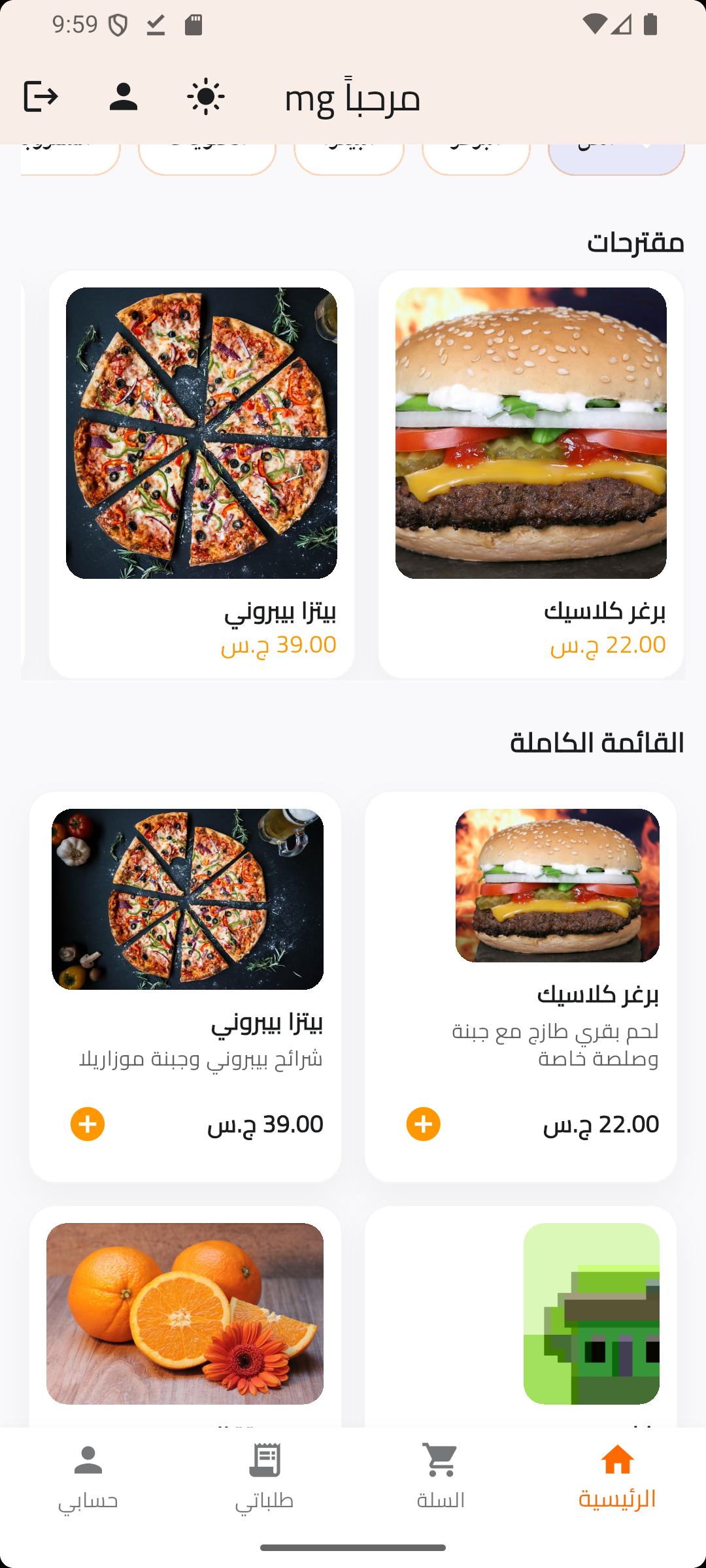Add برغر كلاسيك to the cart
This screenshot has width=706, height=1568.
tap(424, 1124)
